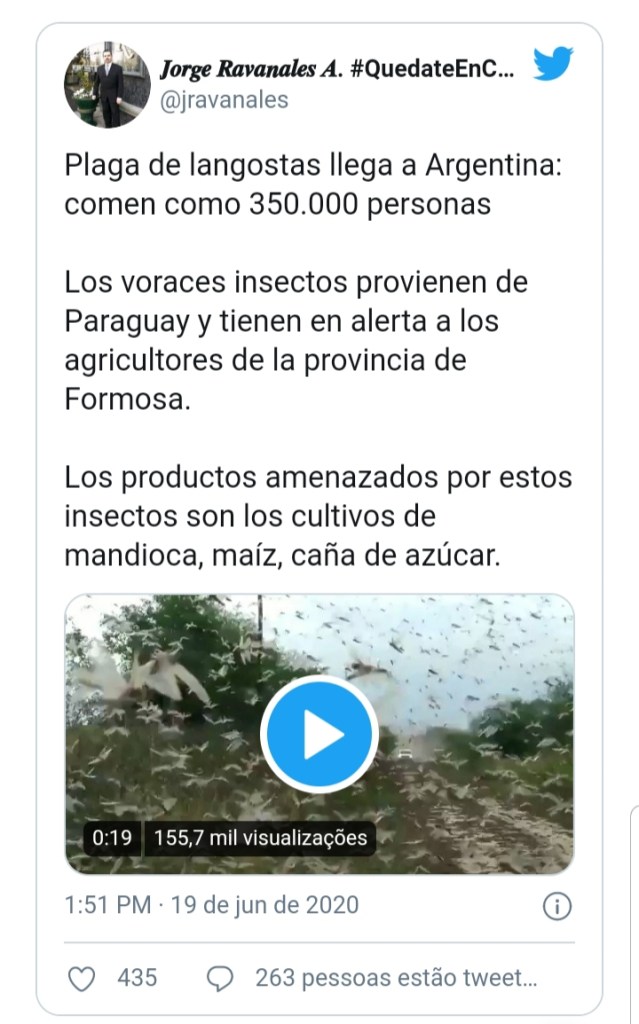This screenshot has width=639, height=1024.
Task: Play the locust swarm video
Action: [x=319, y=735]
